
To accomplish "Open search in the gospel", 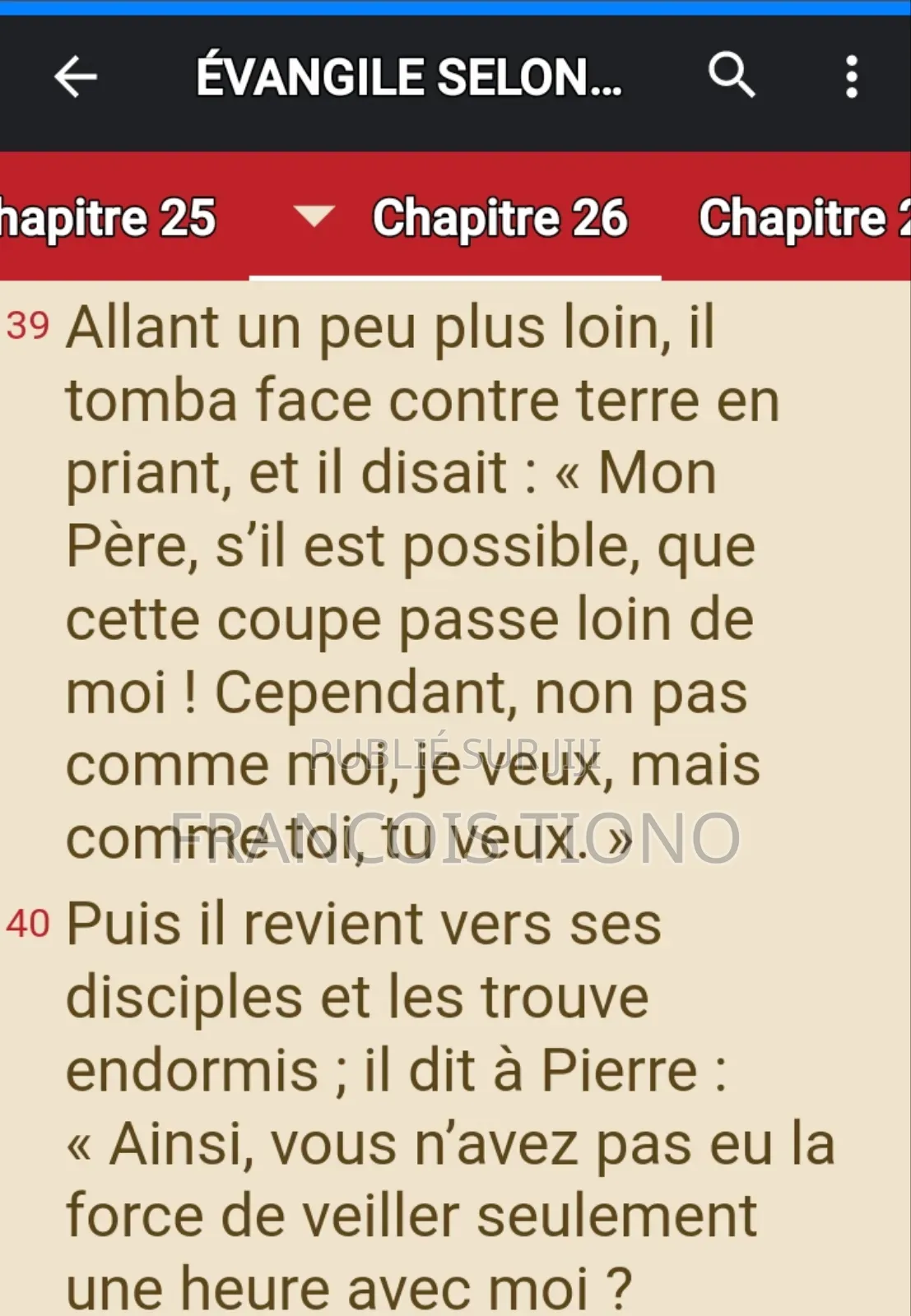I will point(731,76).
